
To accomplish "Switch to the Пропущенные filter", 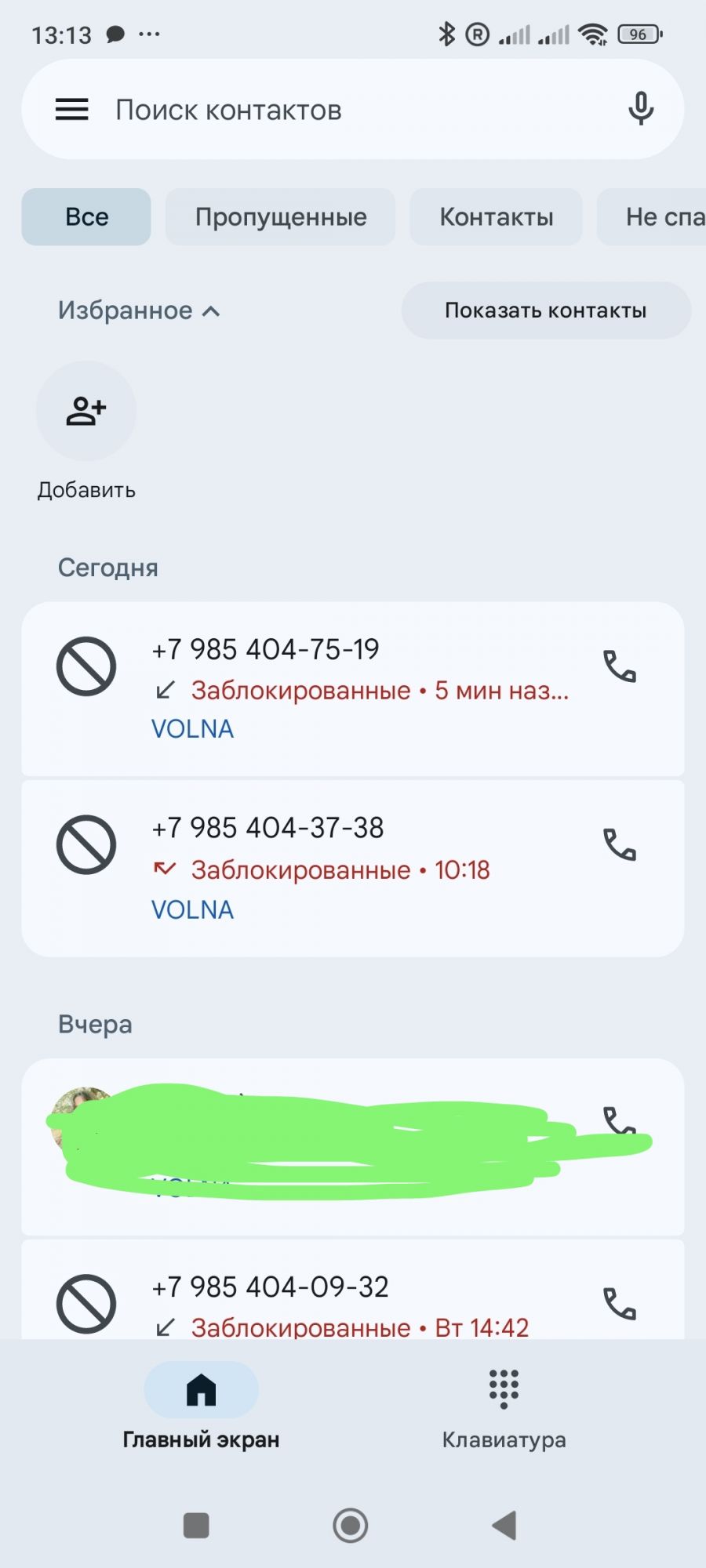I will pyautogui.click(x=280, y=217).
